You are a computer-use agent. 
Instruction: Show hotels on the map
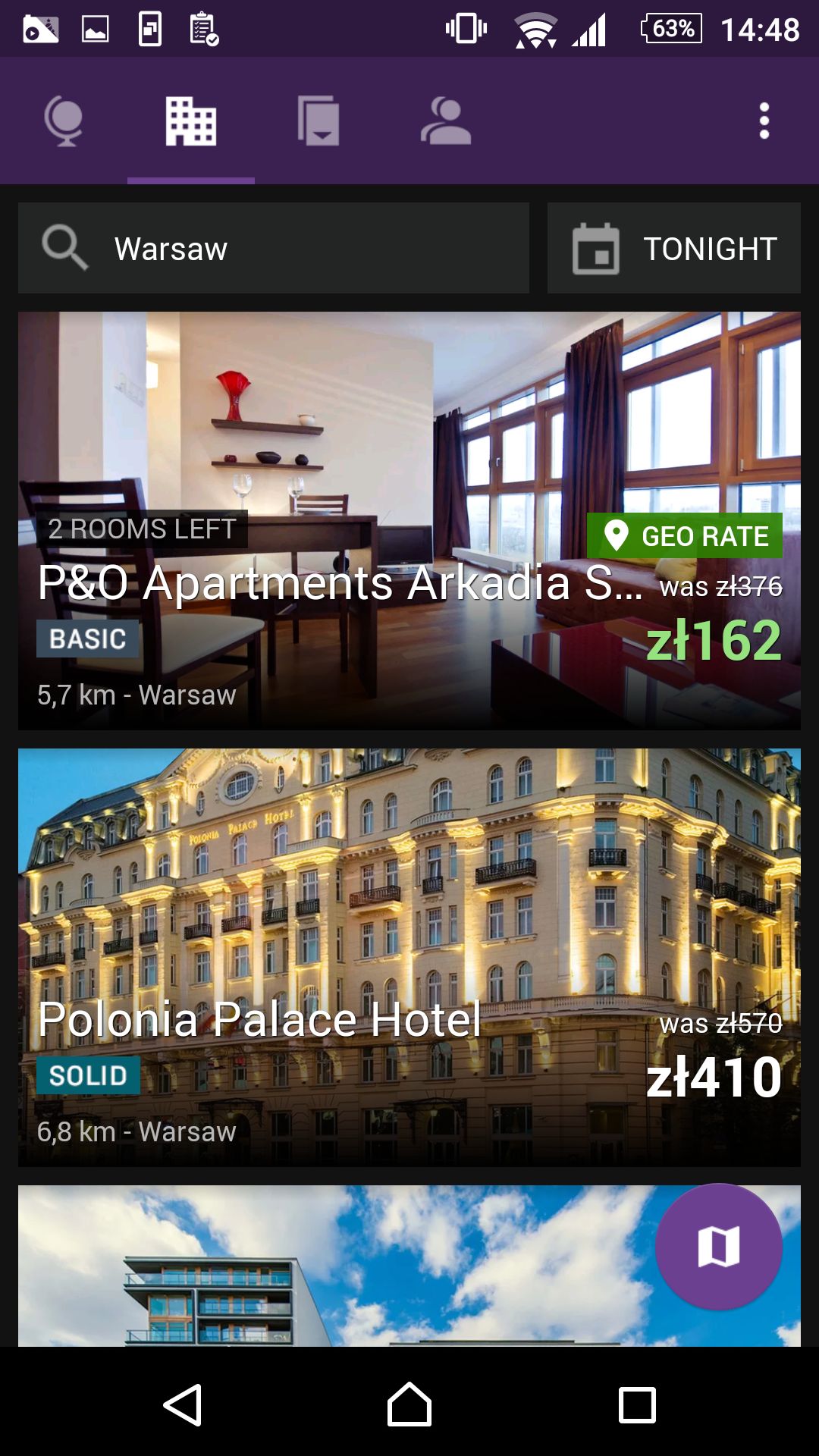coord(719,1247)
